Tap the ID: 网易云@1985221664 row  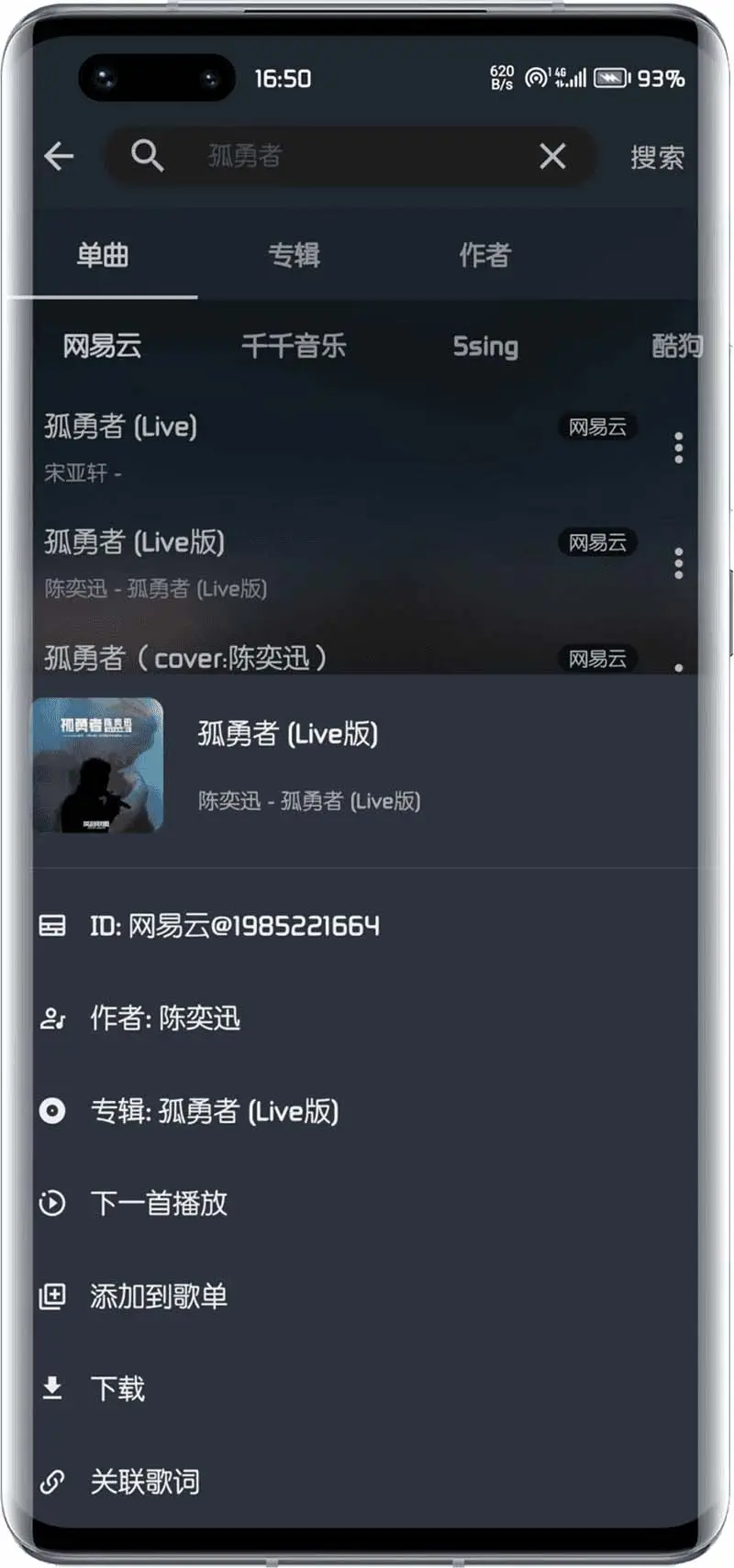click(x=234, y=926)
